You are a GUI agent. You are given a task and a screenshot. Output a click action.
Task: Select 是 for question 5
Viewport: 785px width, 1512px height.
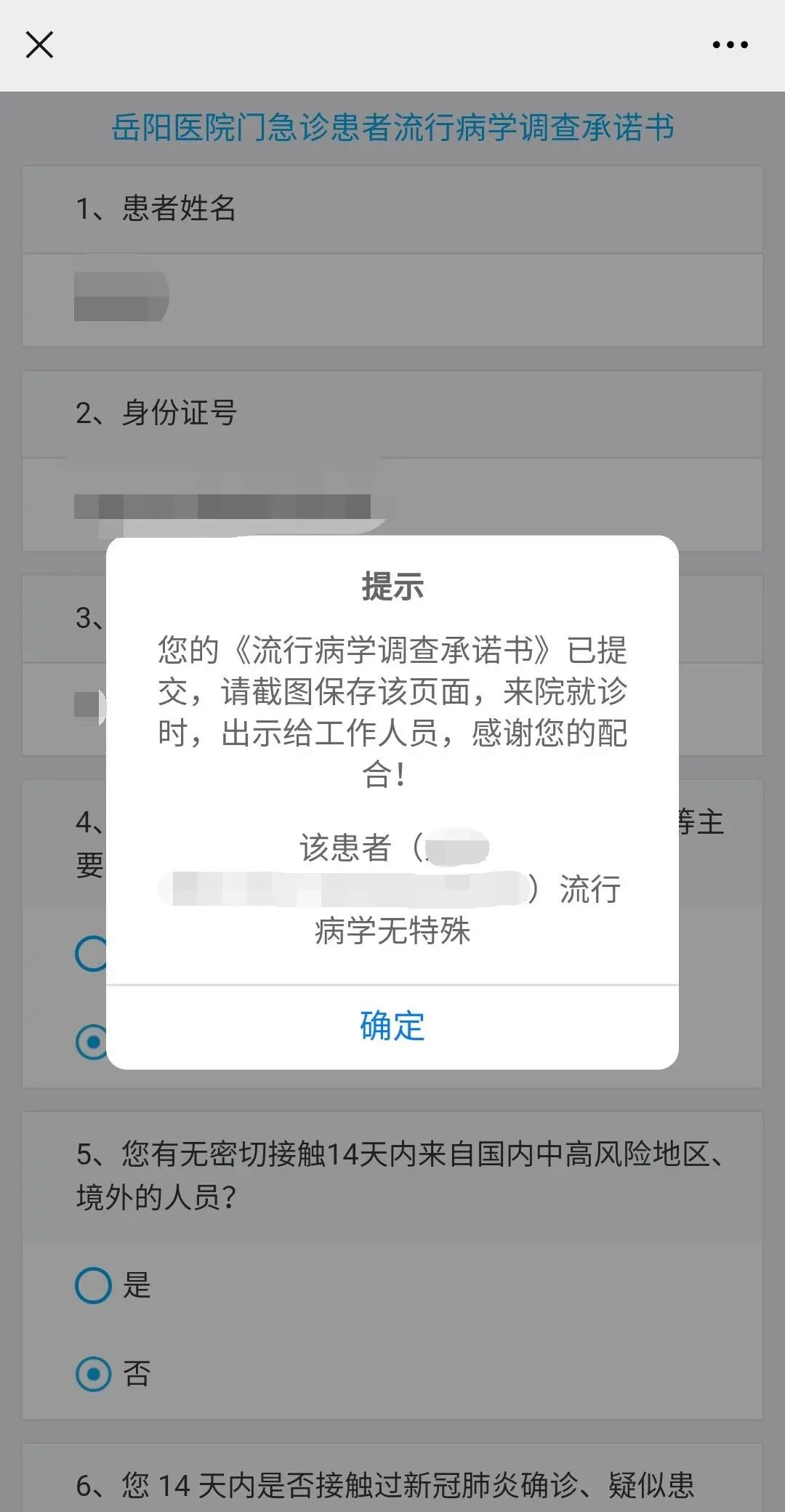(x=94, y=1285)
